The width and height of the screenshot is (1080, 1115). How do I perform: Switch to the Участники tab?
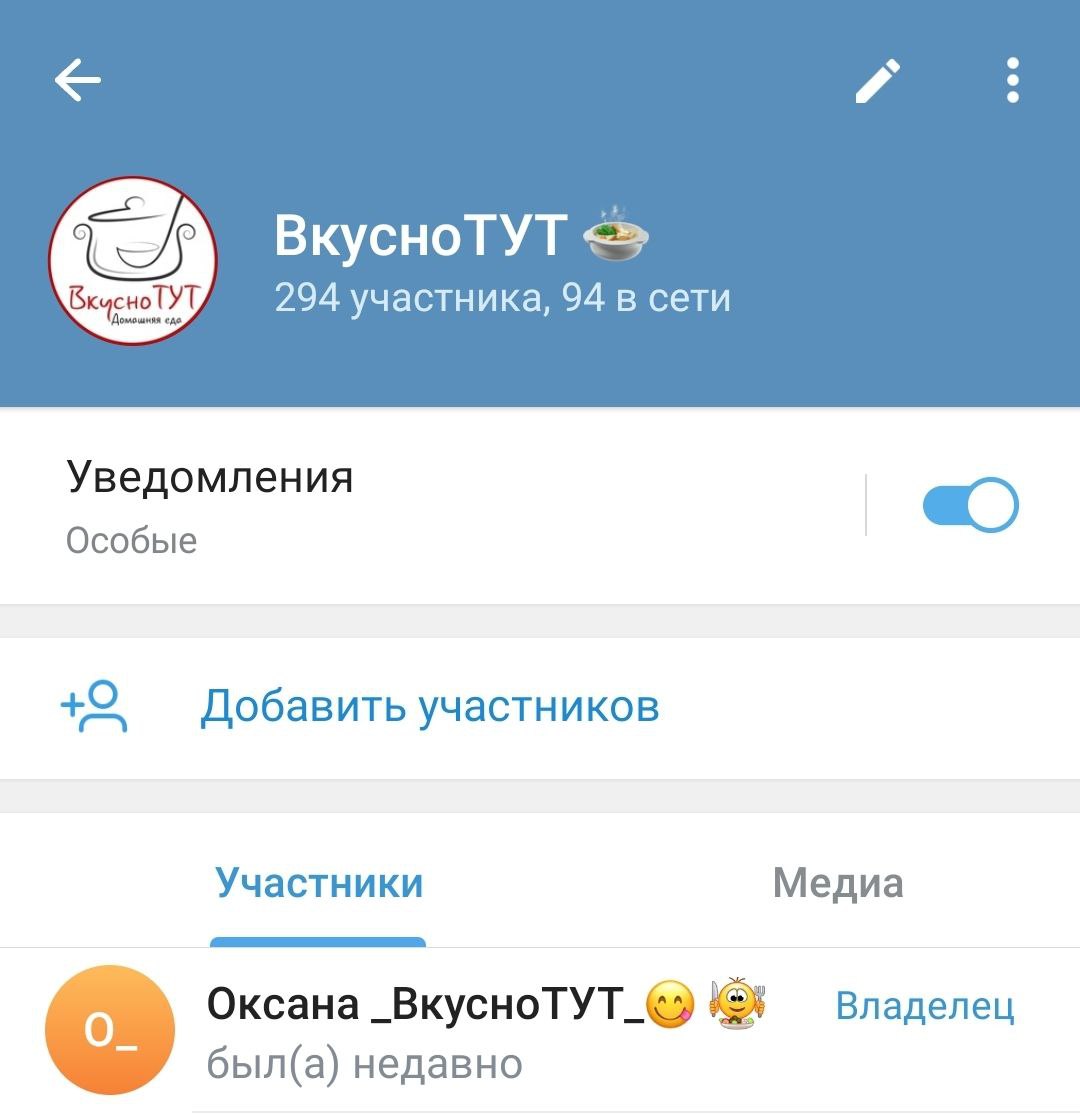pos(319,884)
